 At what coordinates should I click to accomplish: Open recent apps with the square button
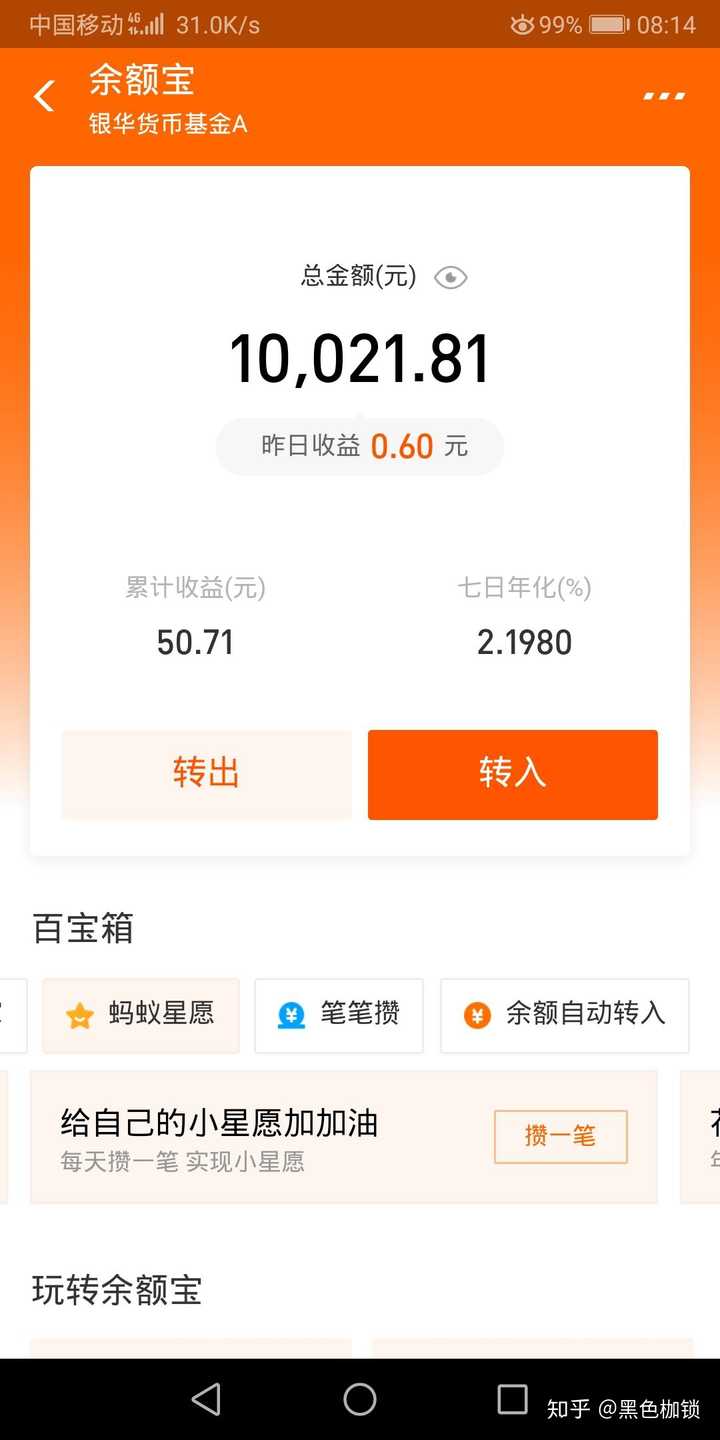(512, 1400)
